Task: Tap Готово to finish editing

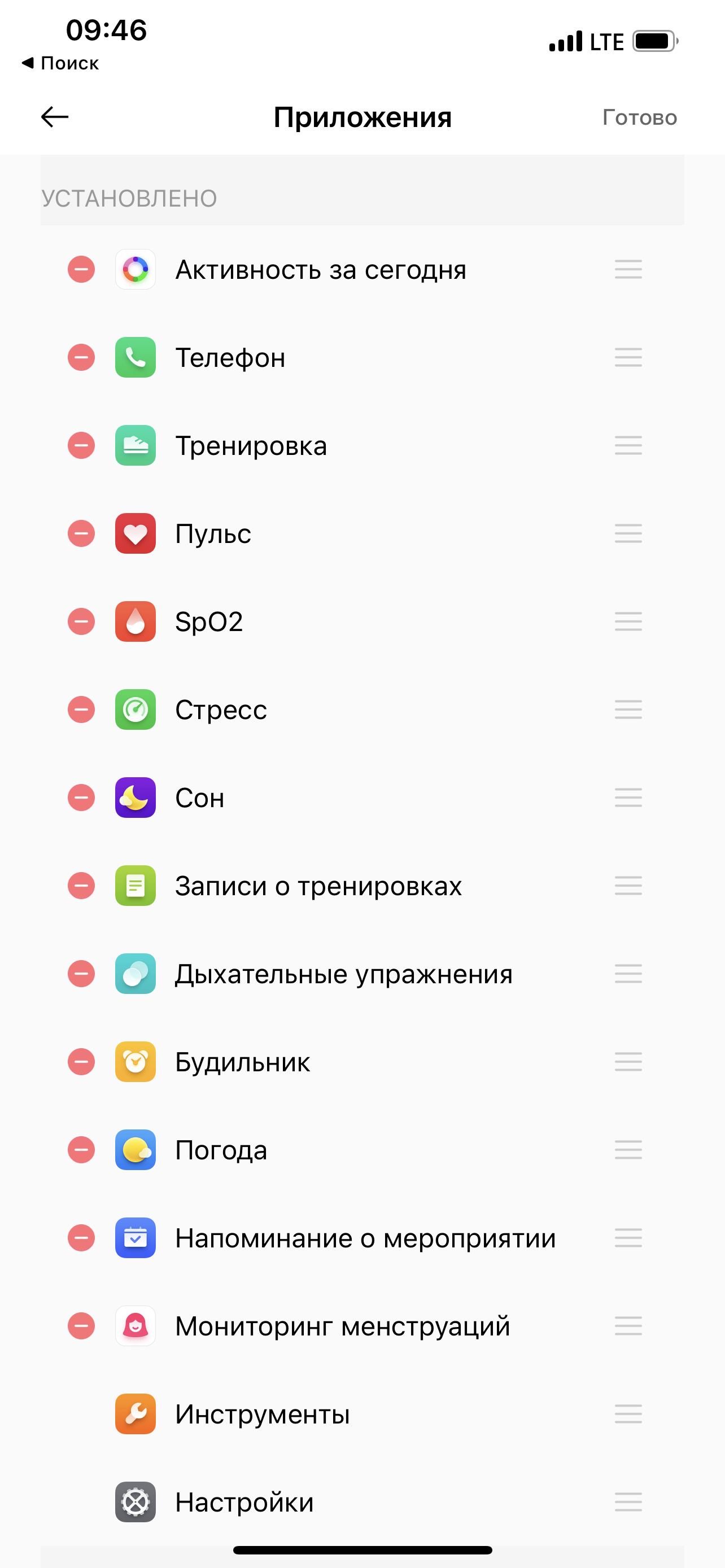Action: (x=639, y=117)
